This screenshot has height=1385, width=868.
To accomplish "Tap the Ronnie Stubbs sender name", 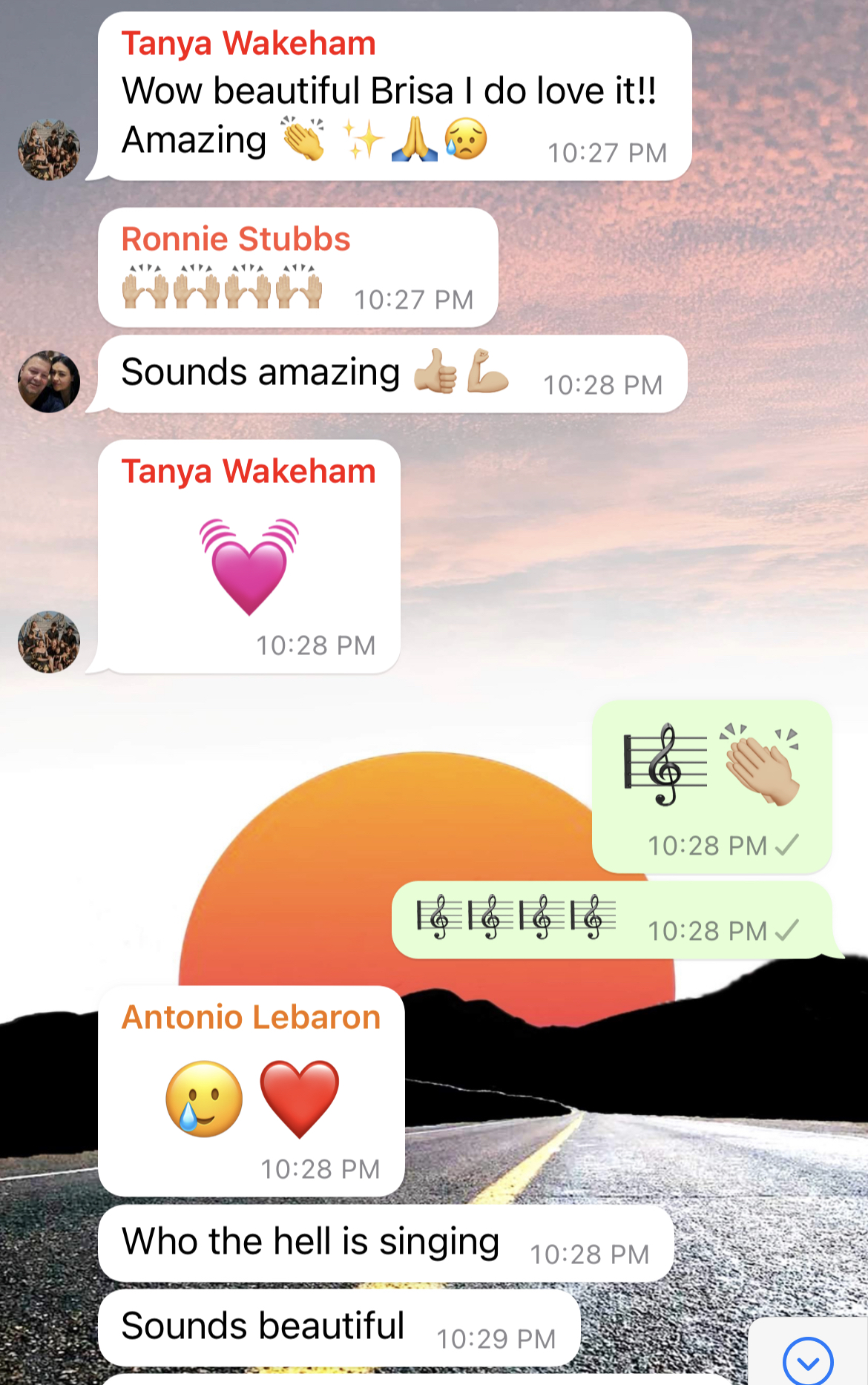I will point(235,239).
